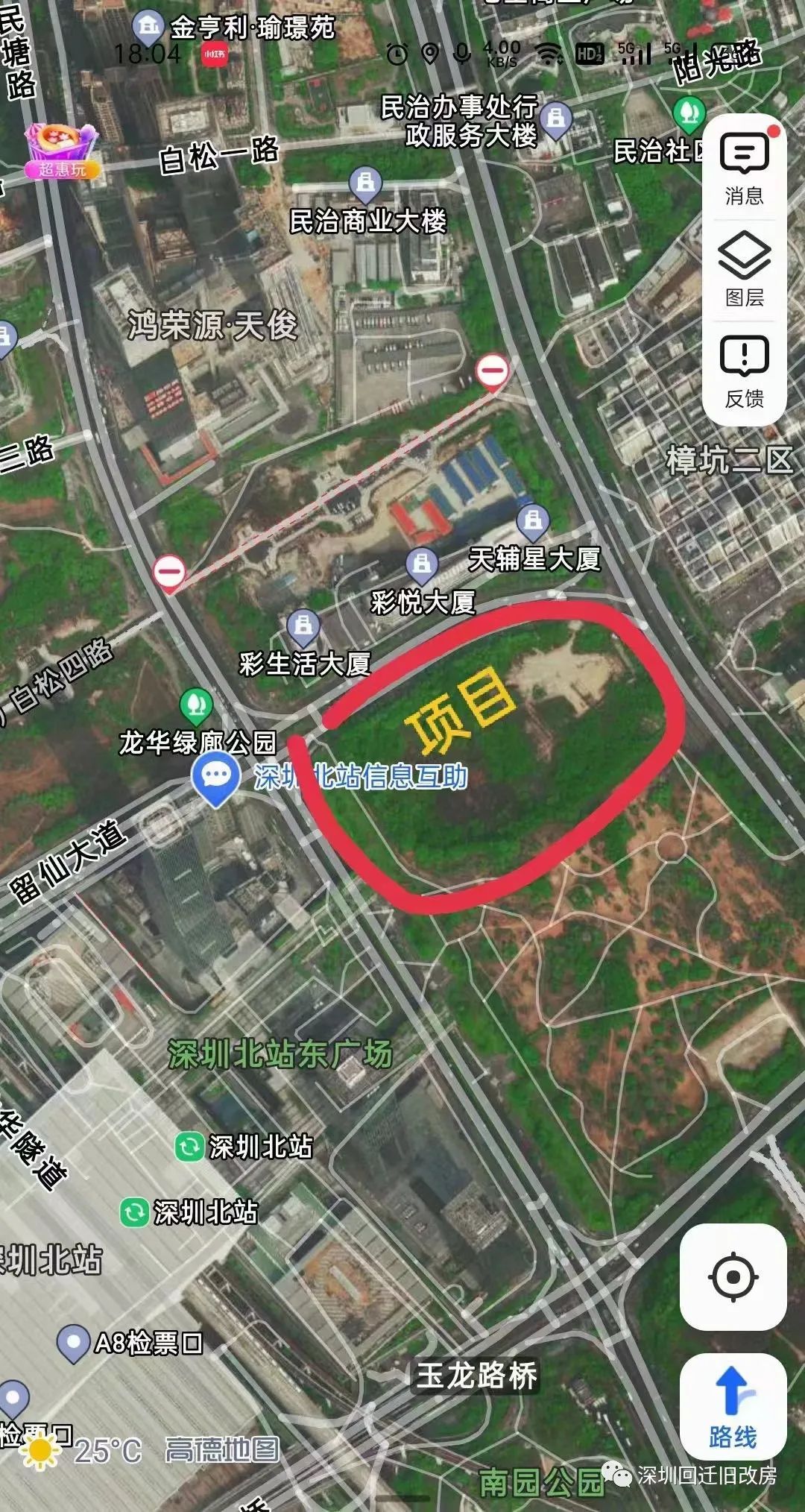The width and height of the screenshot is (805, 1512).
Task: Open the 玉龙路桥 road label
Action: (x=478, y=1373)
